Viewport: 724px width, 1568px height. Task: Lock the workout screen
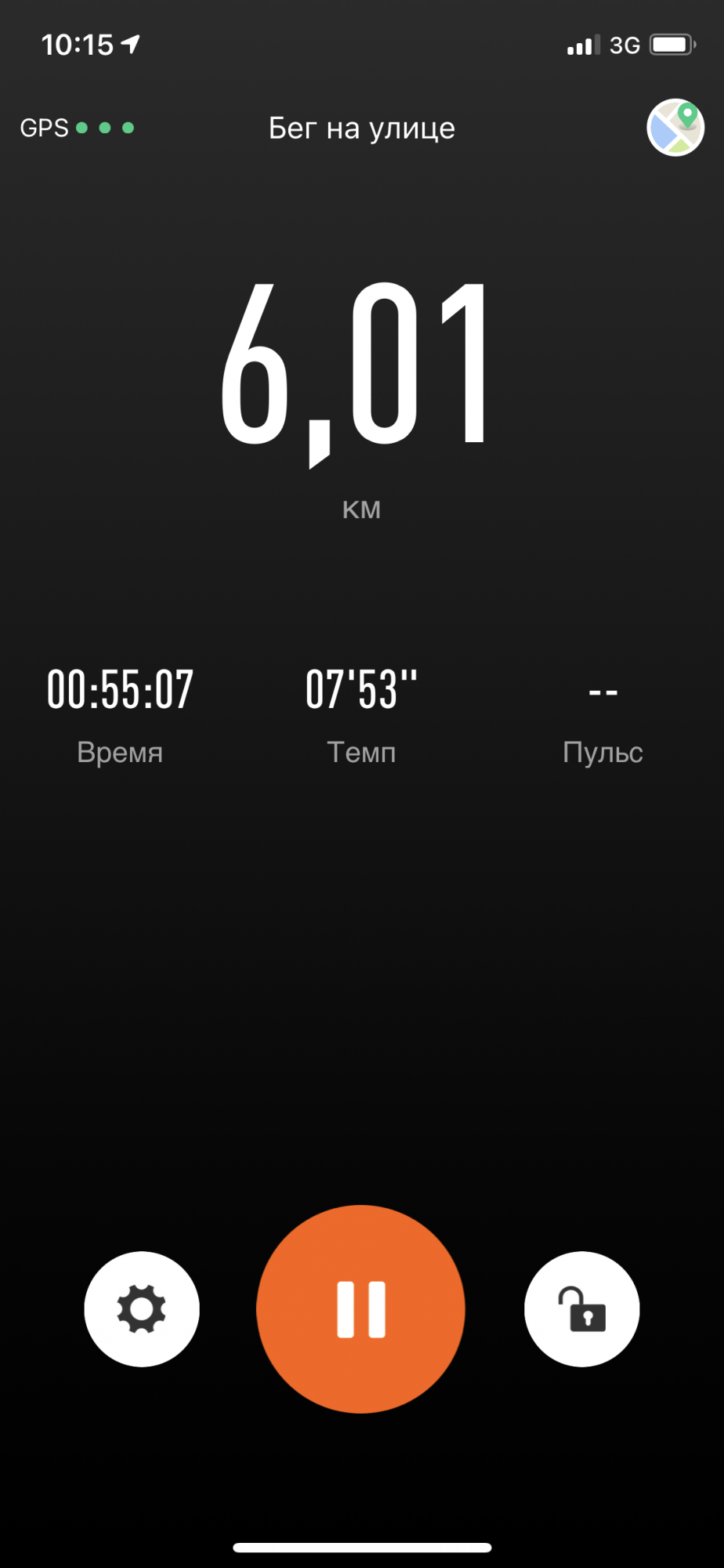581,1308
